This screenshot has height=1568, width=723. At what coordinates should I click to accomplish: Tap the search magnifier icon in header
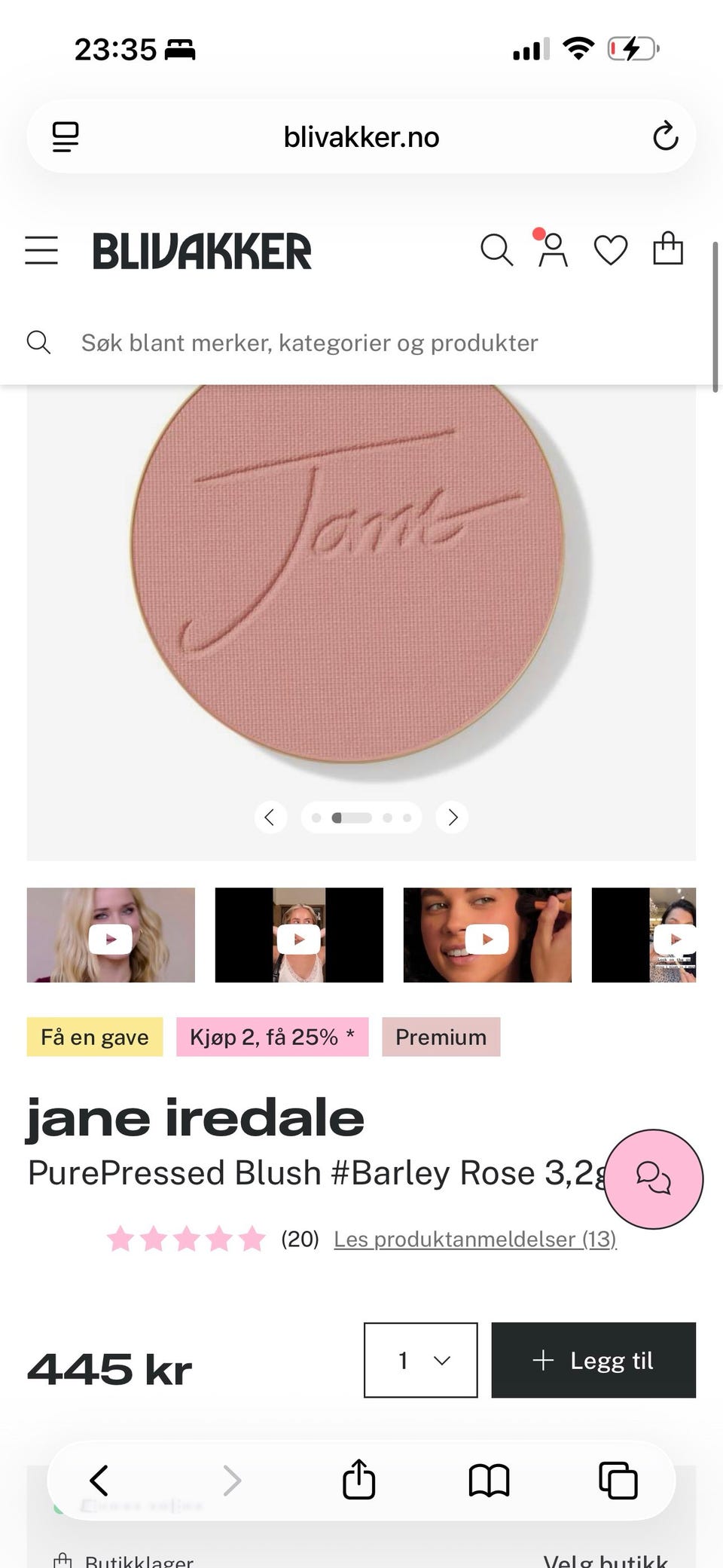pos(496,250)
